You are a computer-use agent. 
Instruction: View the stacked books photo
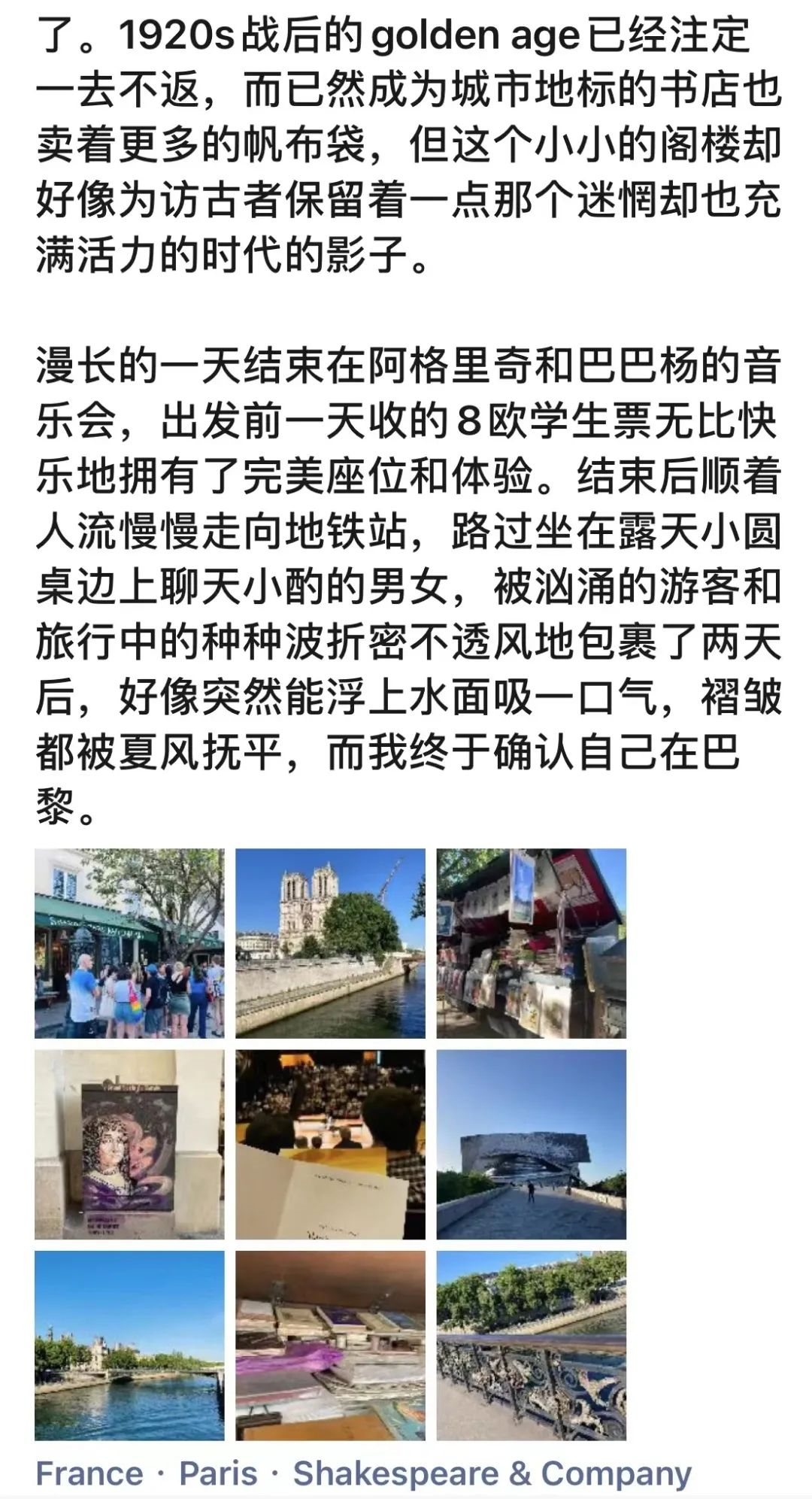click(x=330, y=1345)
